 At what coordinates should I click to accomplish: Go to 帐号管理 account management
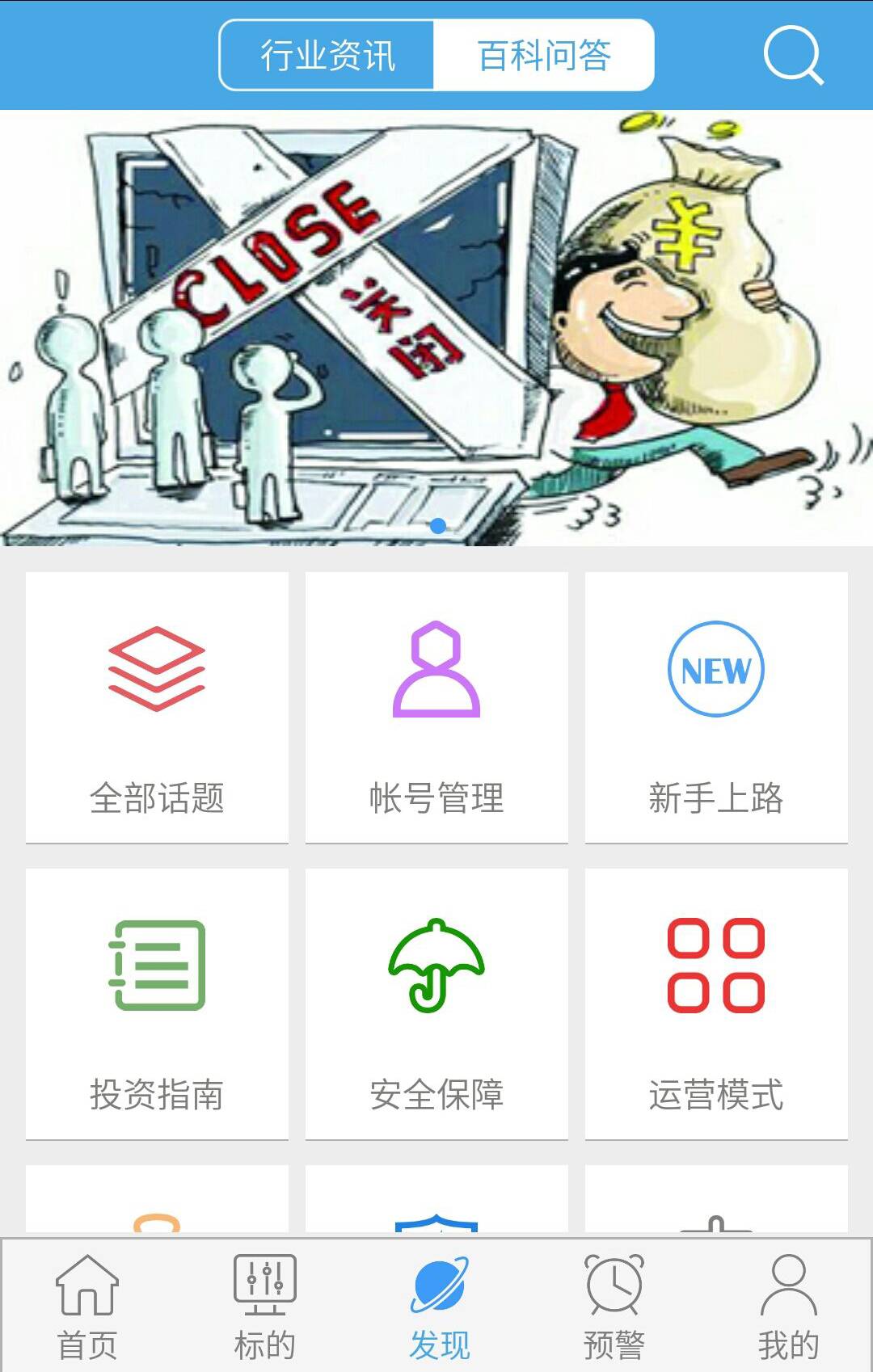click(436, 707)
